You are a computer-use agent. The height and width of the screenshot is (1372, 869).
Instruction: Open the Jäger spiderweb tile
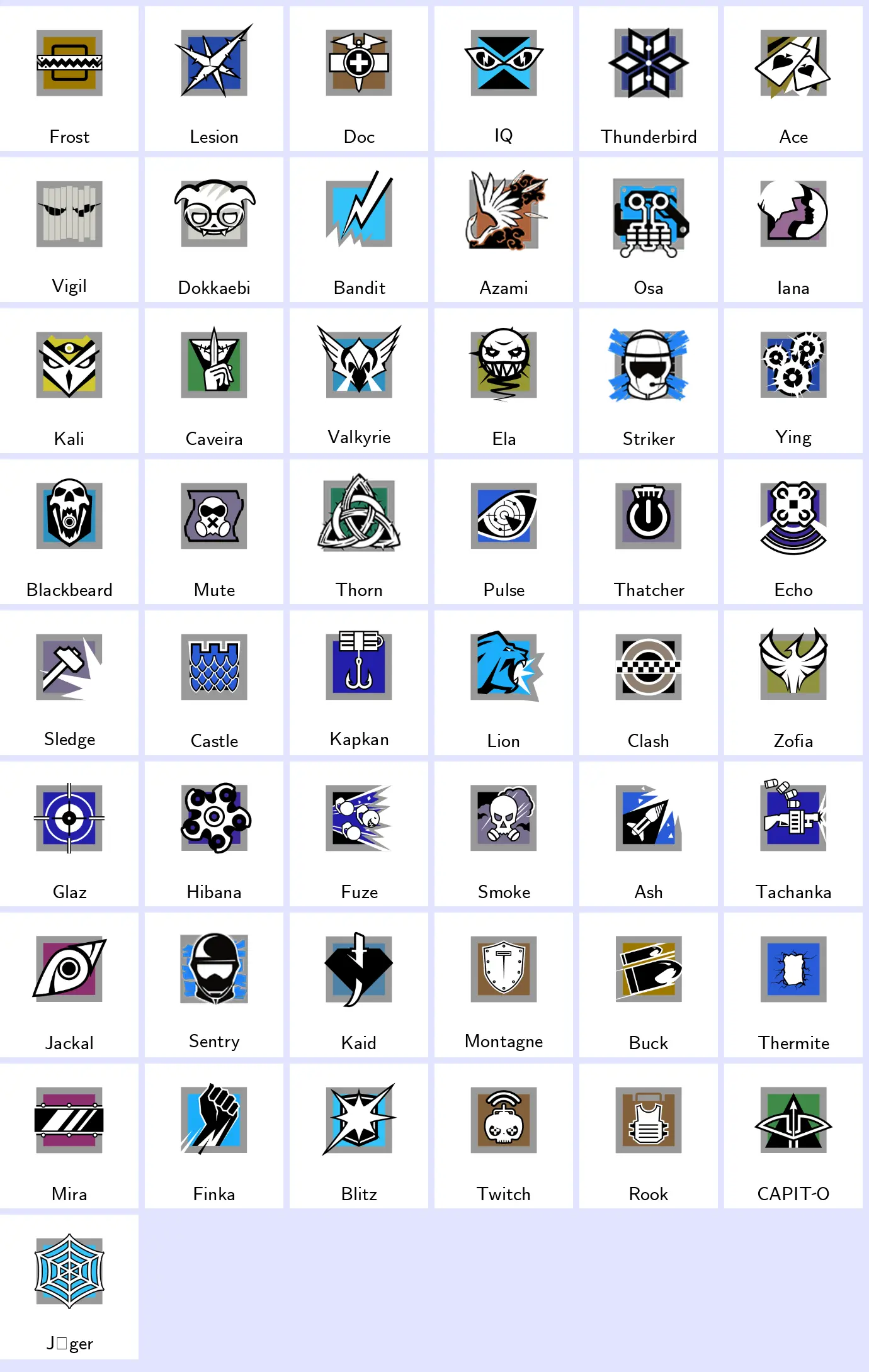(x=69, y=1287)
